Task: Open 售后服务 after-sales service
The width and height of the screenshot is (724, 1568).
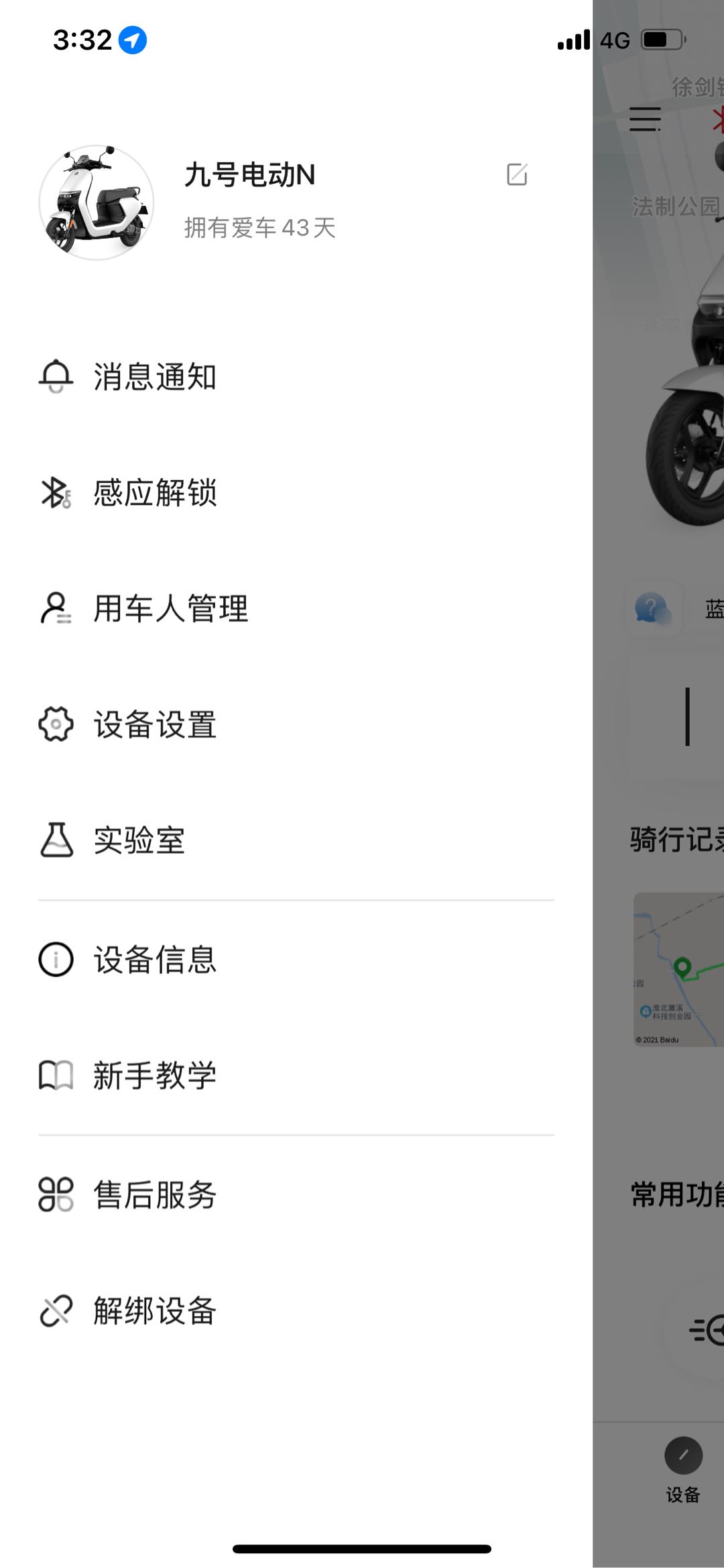Action: [154, 1195]
